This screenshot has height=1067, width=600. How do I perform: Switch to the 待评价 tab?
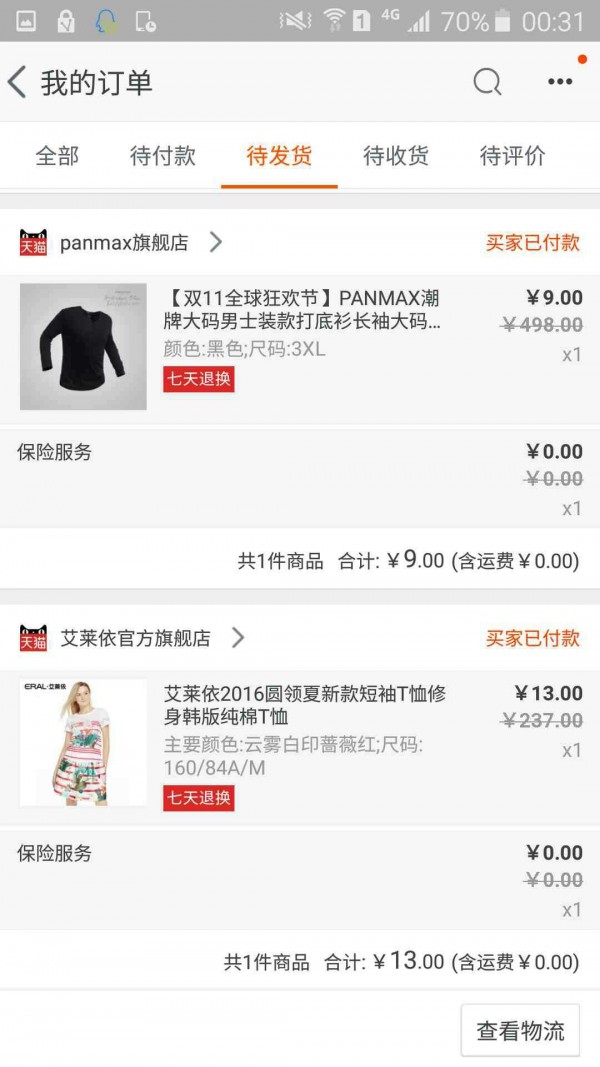click(x=513, y=156)
